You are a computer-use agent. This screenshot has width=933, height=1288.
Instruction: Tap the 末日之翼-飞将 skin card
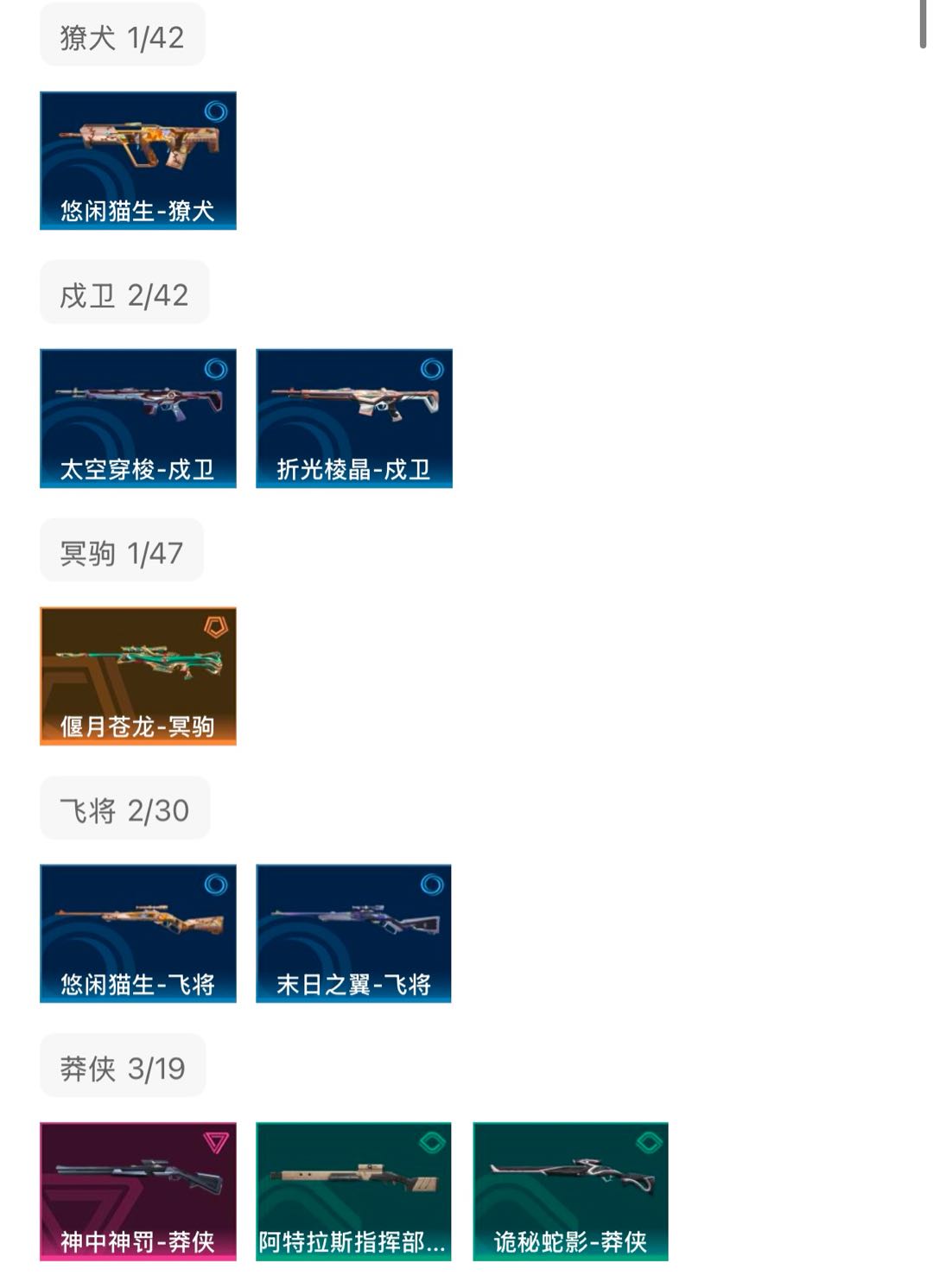click(353, 933)
